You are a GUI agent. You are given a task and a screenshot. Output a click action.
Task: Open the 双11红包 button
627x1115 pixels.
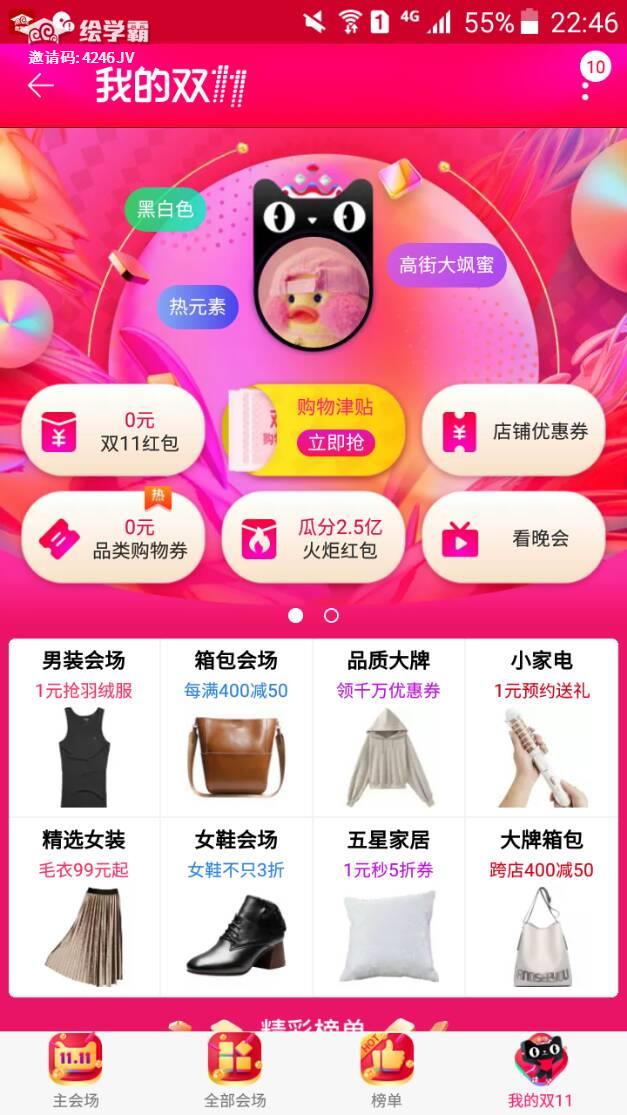coord(113,431)
